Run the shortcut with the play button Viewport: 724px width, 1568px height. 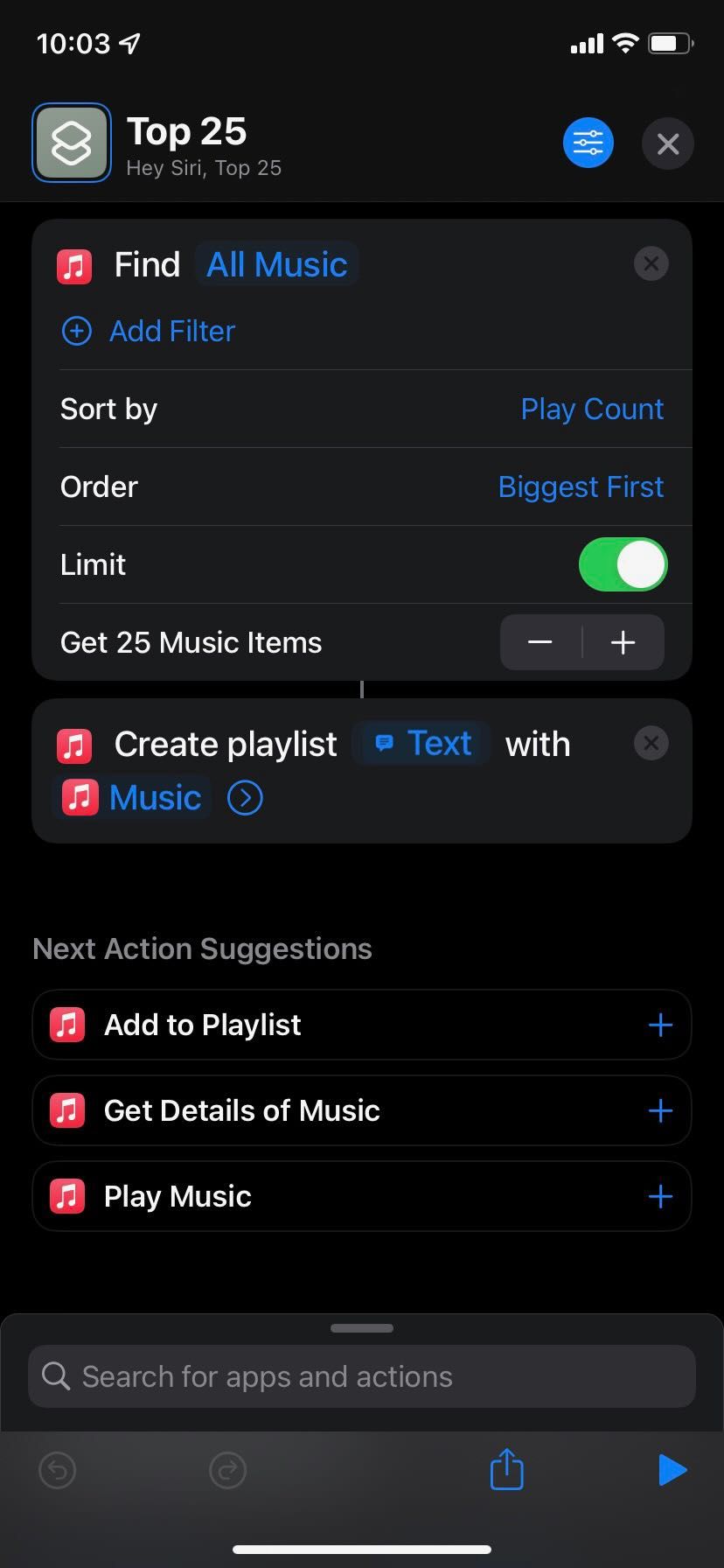click(672, 1470)
